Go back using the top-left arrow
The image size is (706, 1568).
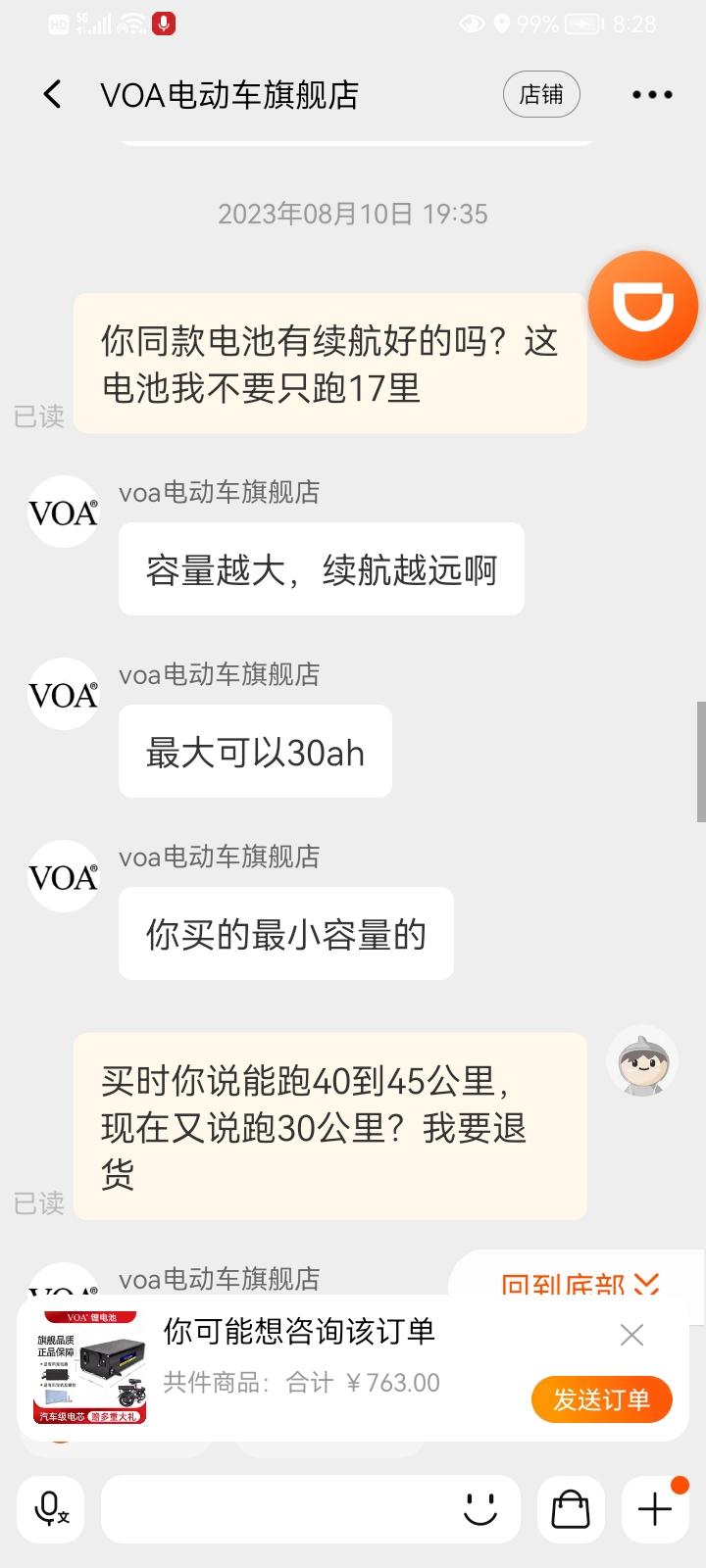tap(53, 95)
